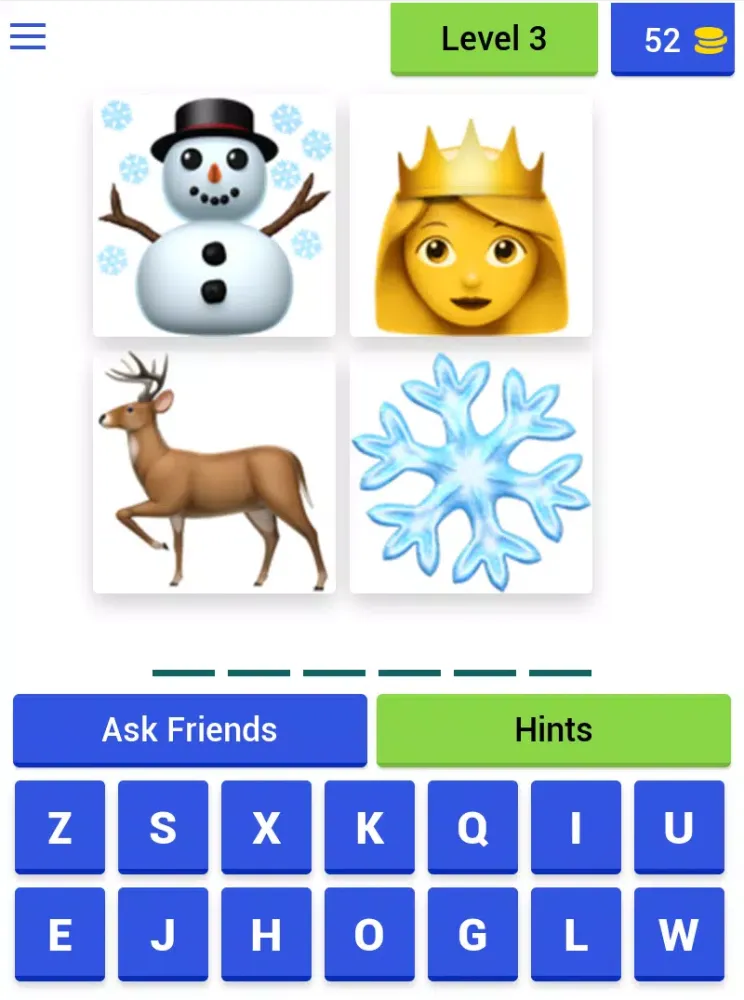Viewport: 744px width, 1000px height.
Task: Pick the letter U tile
Action: click(x=679, y=827)
